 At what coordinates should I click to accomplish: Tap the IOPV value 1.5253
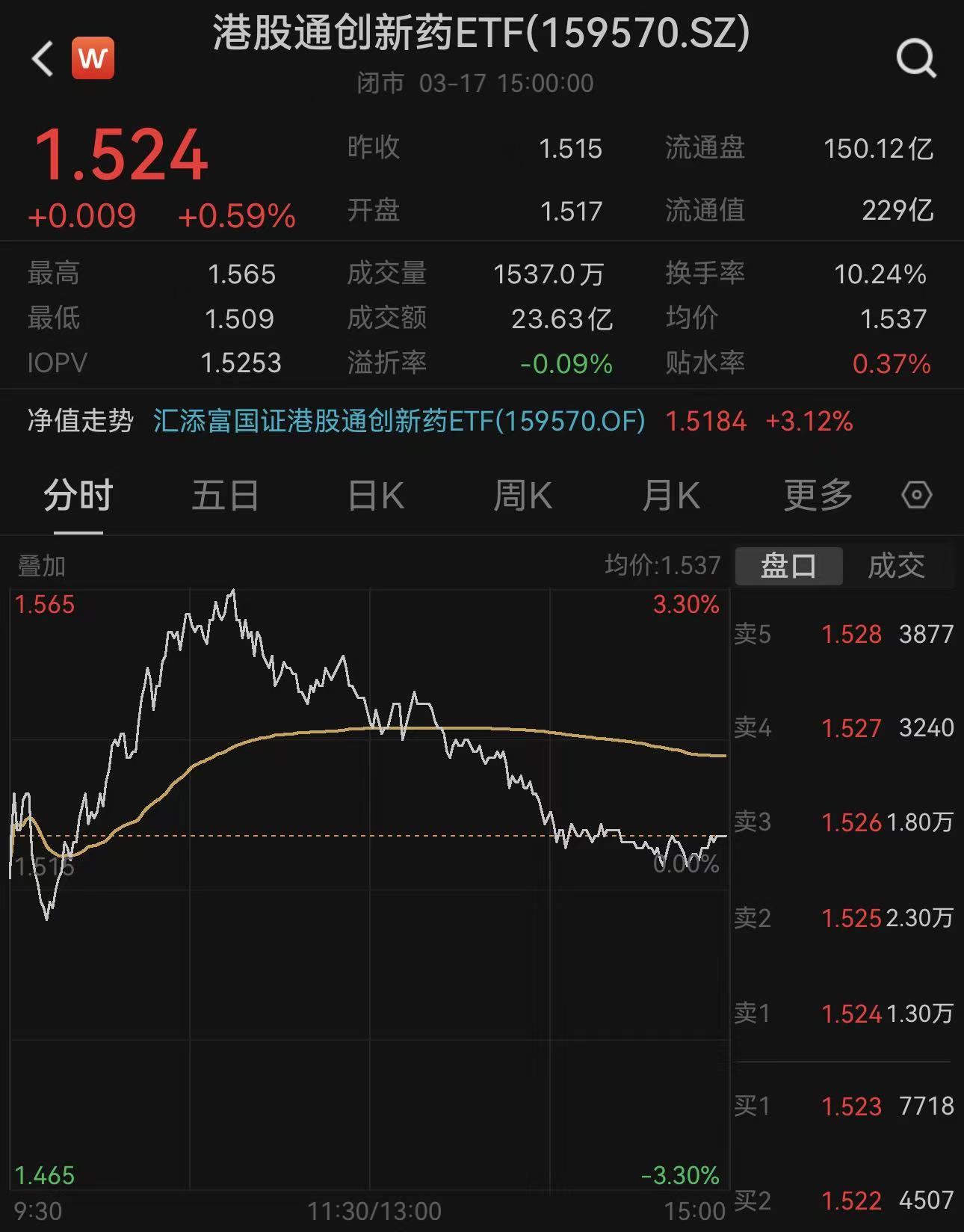click(x=241, y=364)
